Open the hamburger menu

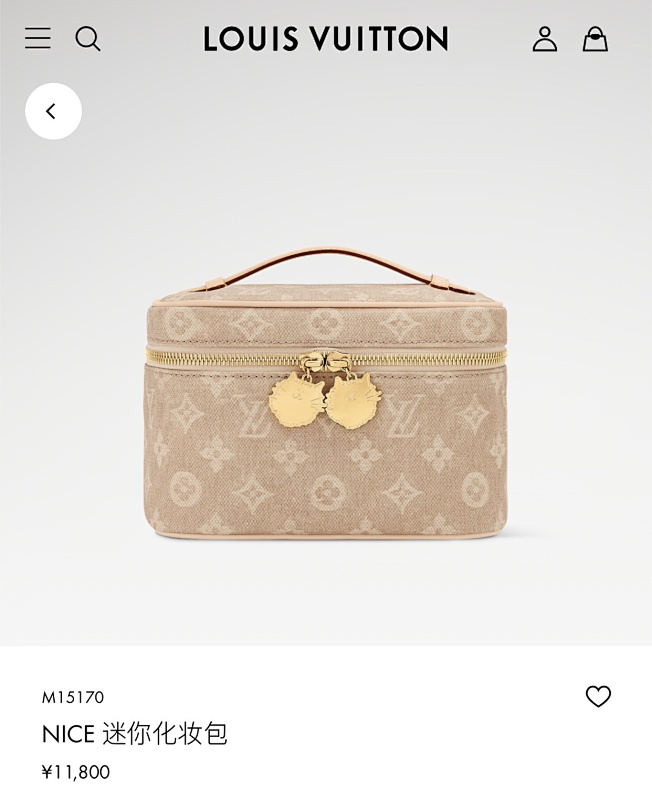click(38, 39)
